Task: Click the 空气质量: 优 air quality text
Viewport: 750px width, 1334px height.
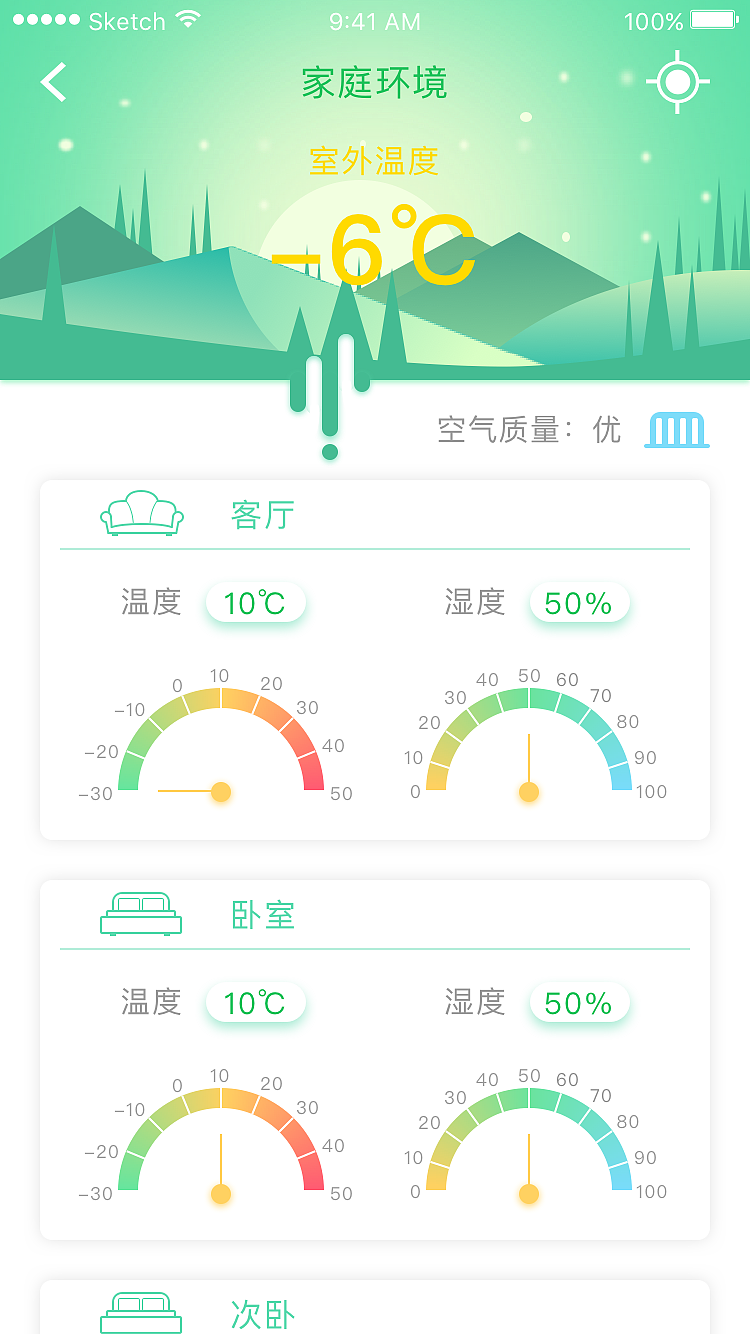Action: tap(528, 430)
